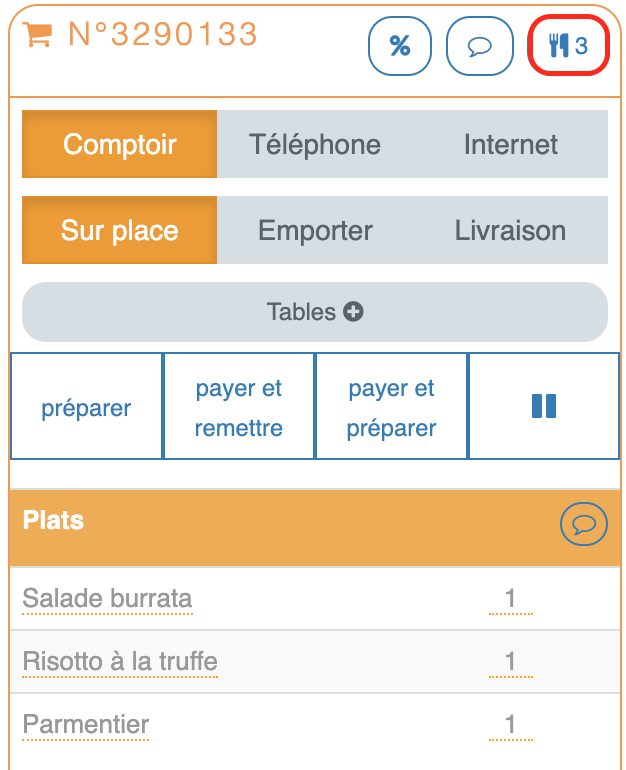Edit the quantity of Parmentier
The height and width of the screenshot is (770, 626).
point(510,724)
